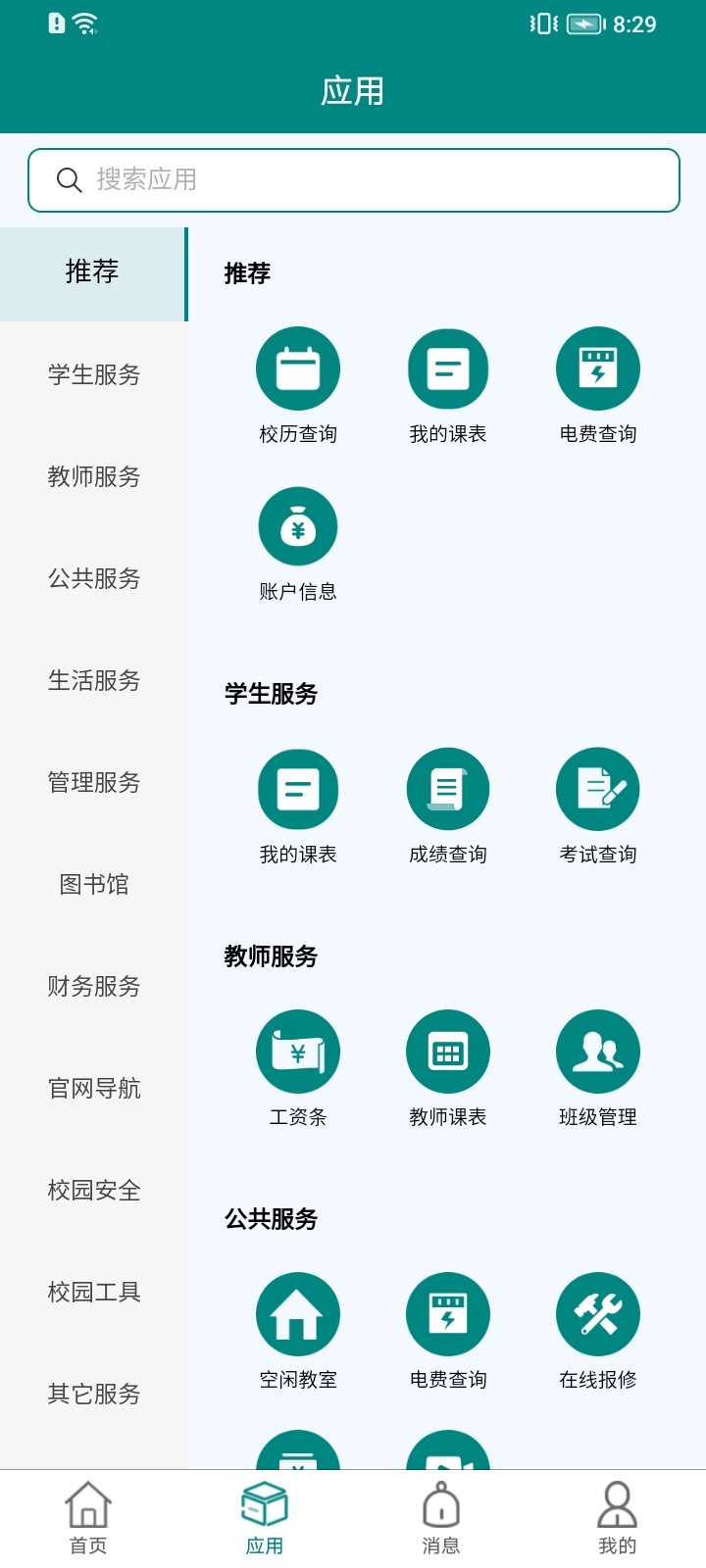Select the 空闲教室 classroom icon
Viewport: 706px width, 1568px height.
298,1312
